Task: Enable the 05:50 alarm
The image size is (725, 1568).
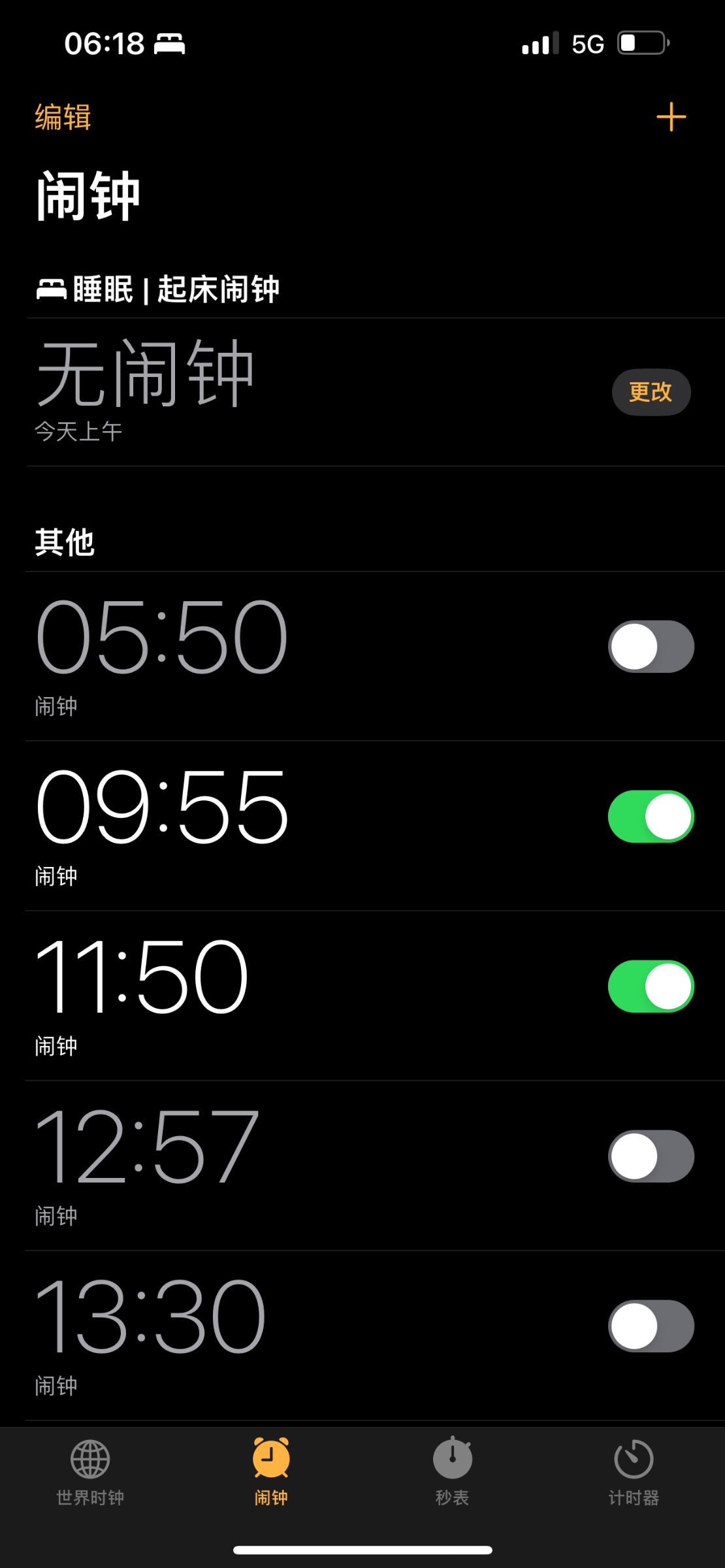Action: click(x=651, y=647)
